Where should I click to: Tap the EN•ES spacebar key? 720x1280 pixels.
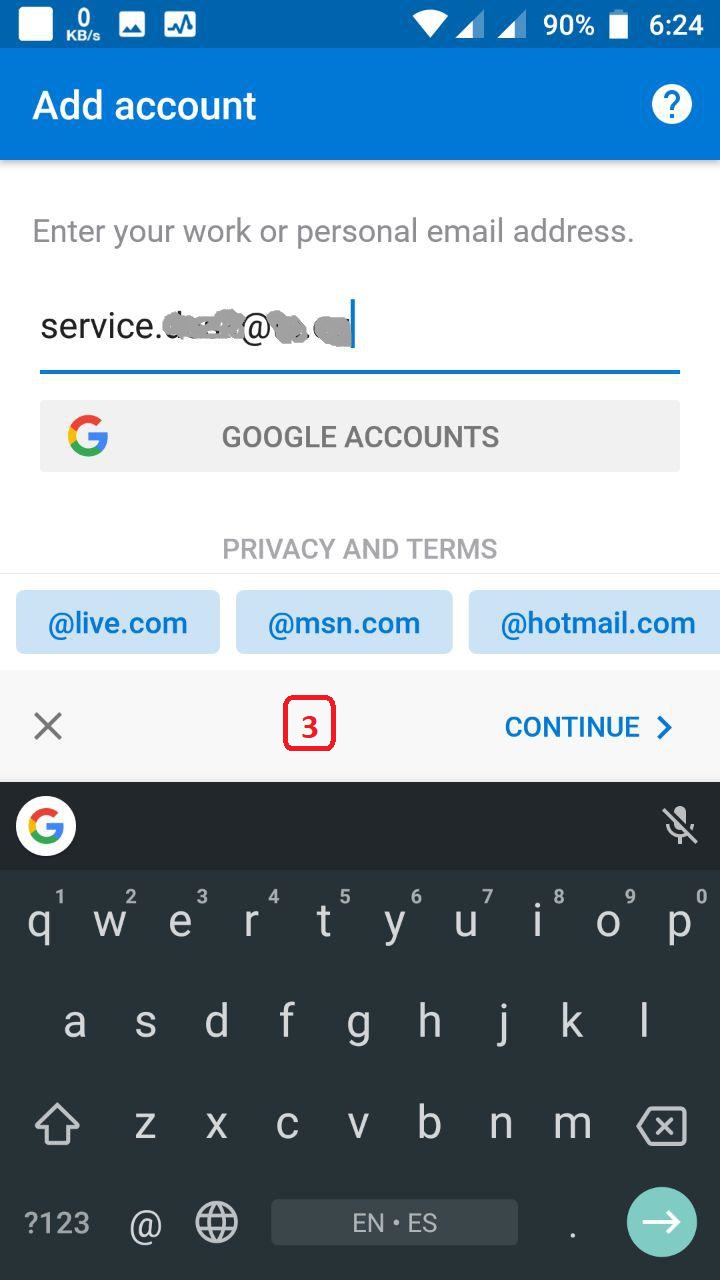(x=394, y=1221)
